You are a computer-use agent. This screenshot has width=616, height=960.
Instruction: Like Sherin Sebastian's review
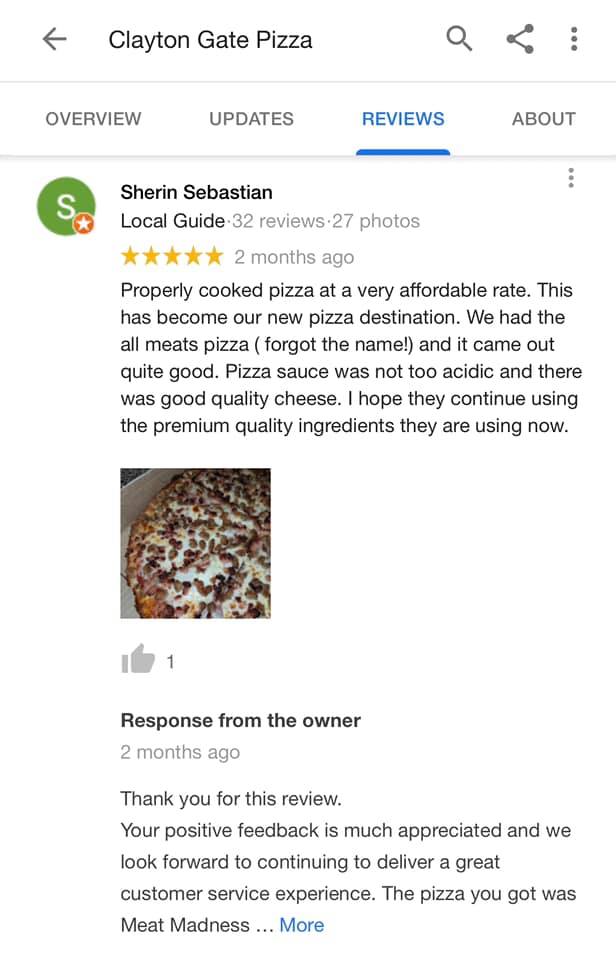click(x=138, y=659)
